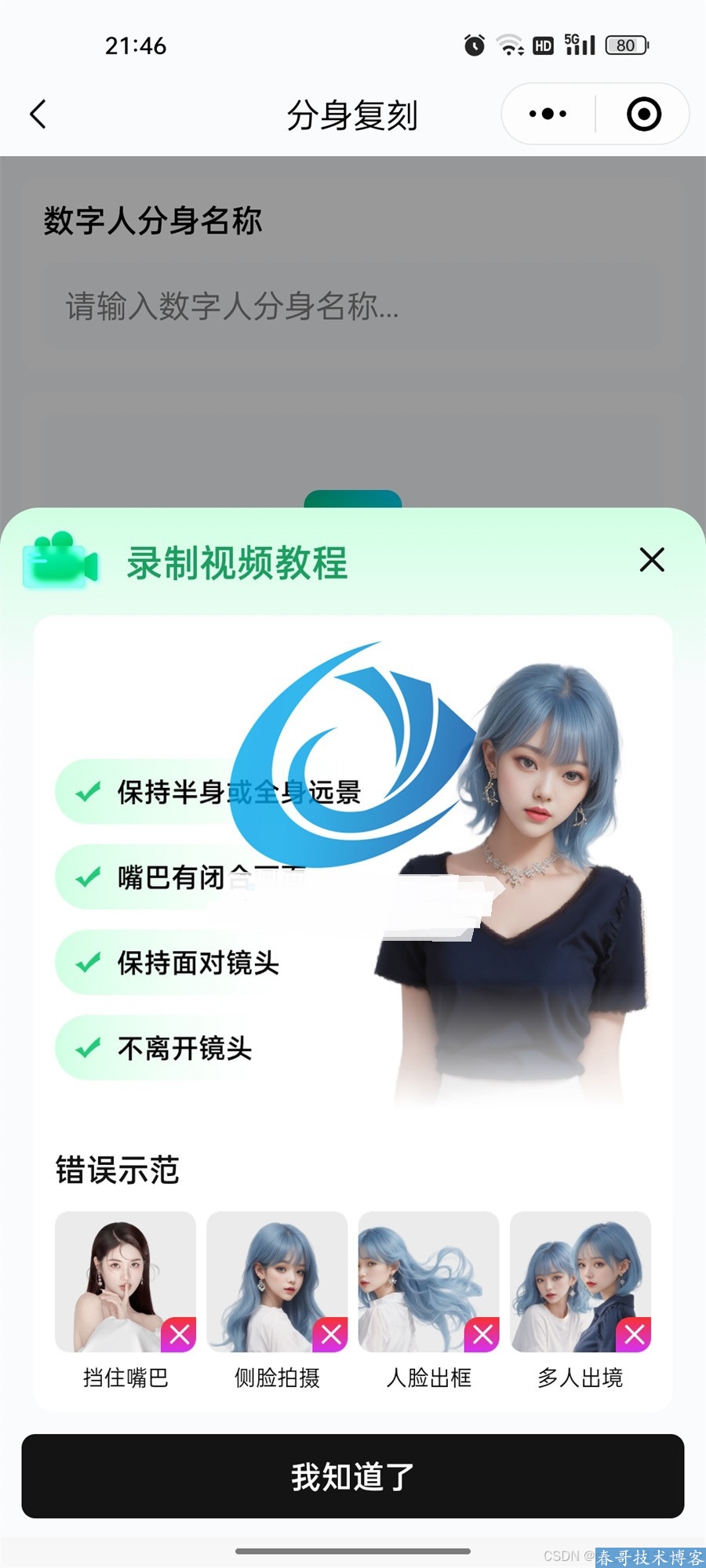Tap the 我知道了 button

[x=353, y=1476]
